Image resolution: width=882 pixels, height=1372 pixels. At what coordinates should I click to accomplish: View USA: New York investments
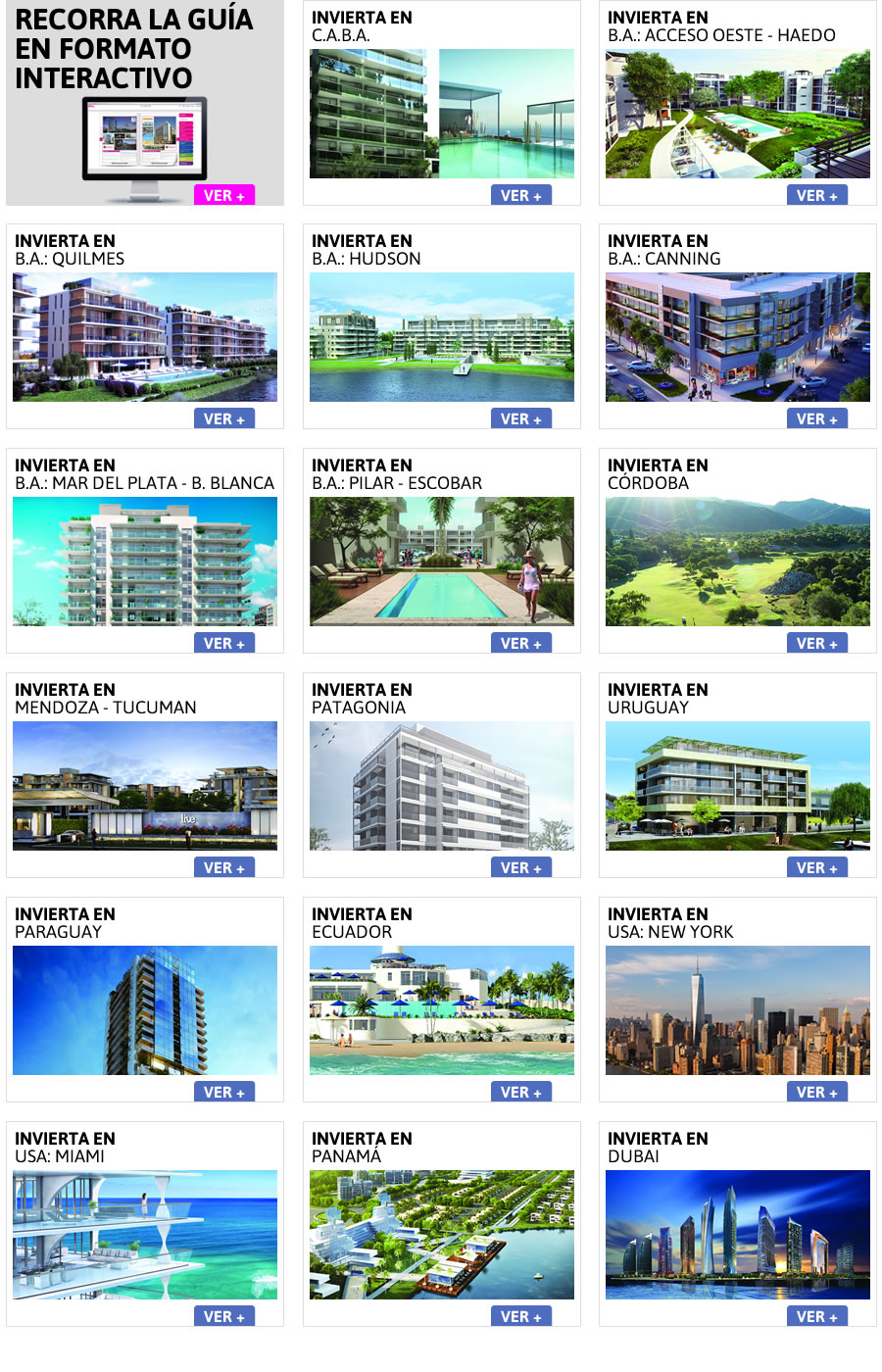pos(816,1092)
